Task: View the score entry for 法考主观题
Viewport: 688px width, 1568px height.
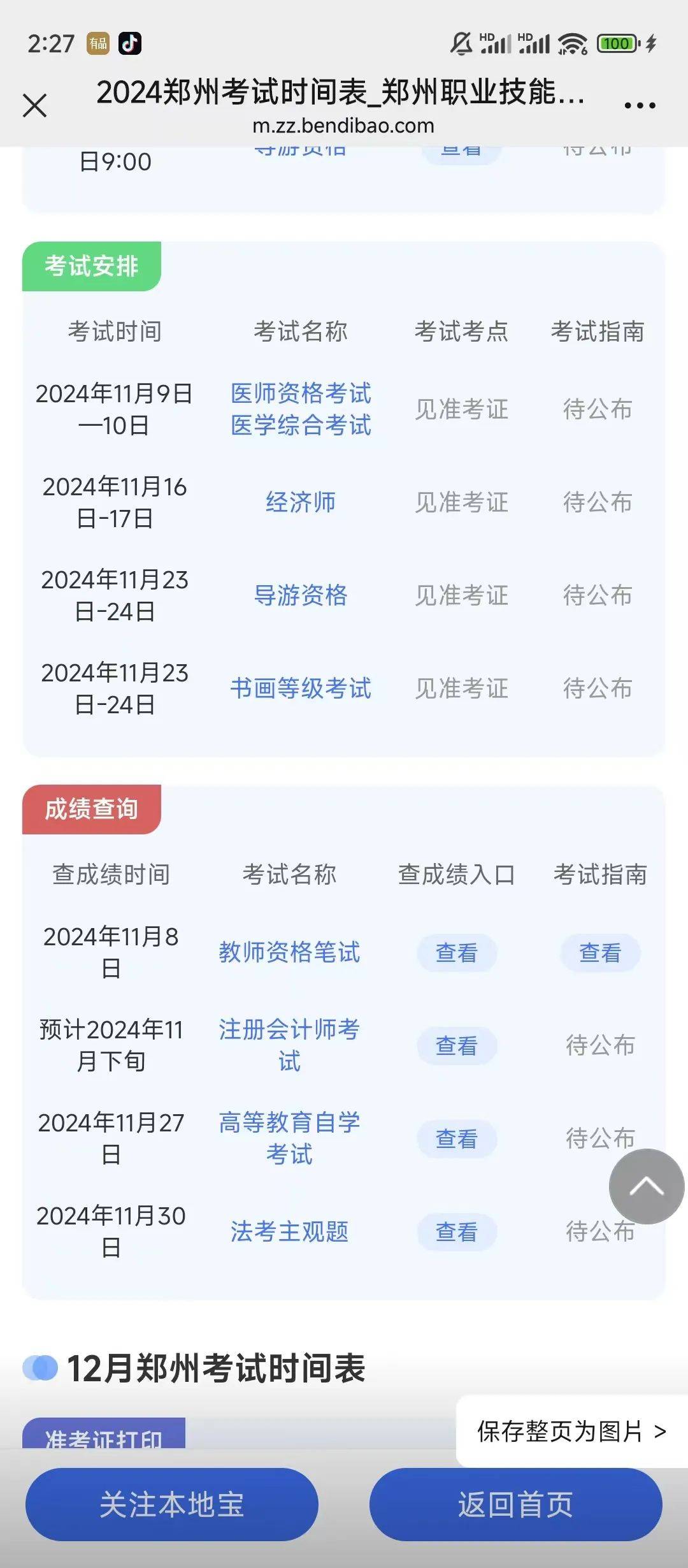Action: tap(457, 1232)
